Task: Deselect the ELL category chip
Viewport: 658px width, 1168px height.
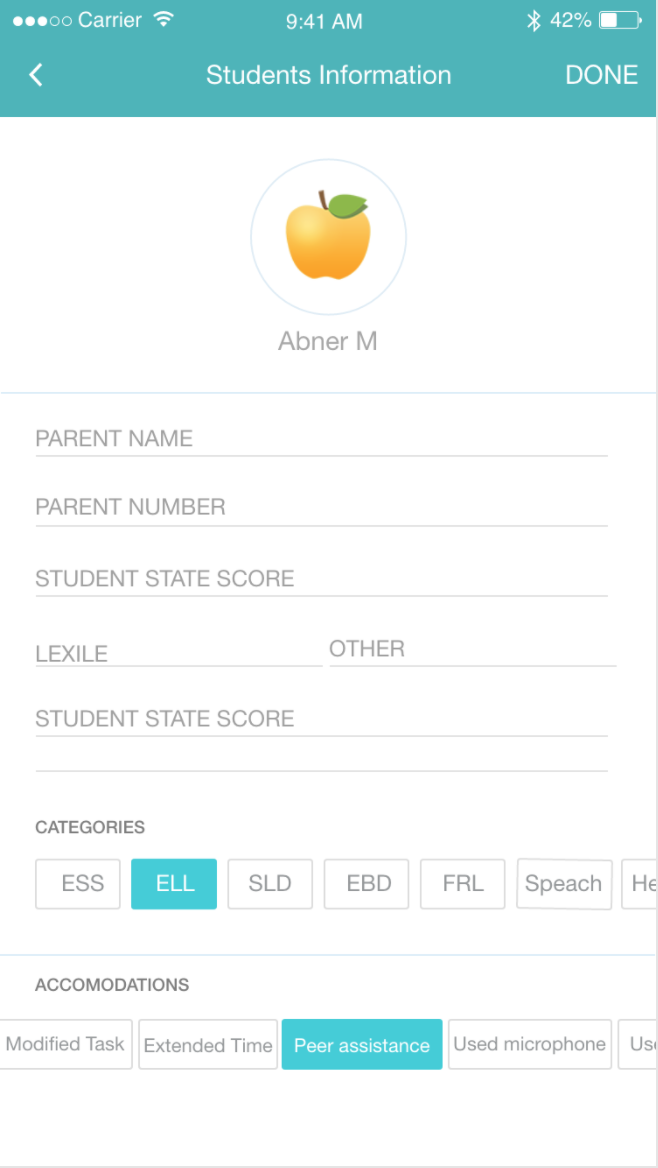Action: 174,884
